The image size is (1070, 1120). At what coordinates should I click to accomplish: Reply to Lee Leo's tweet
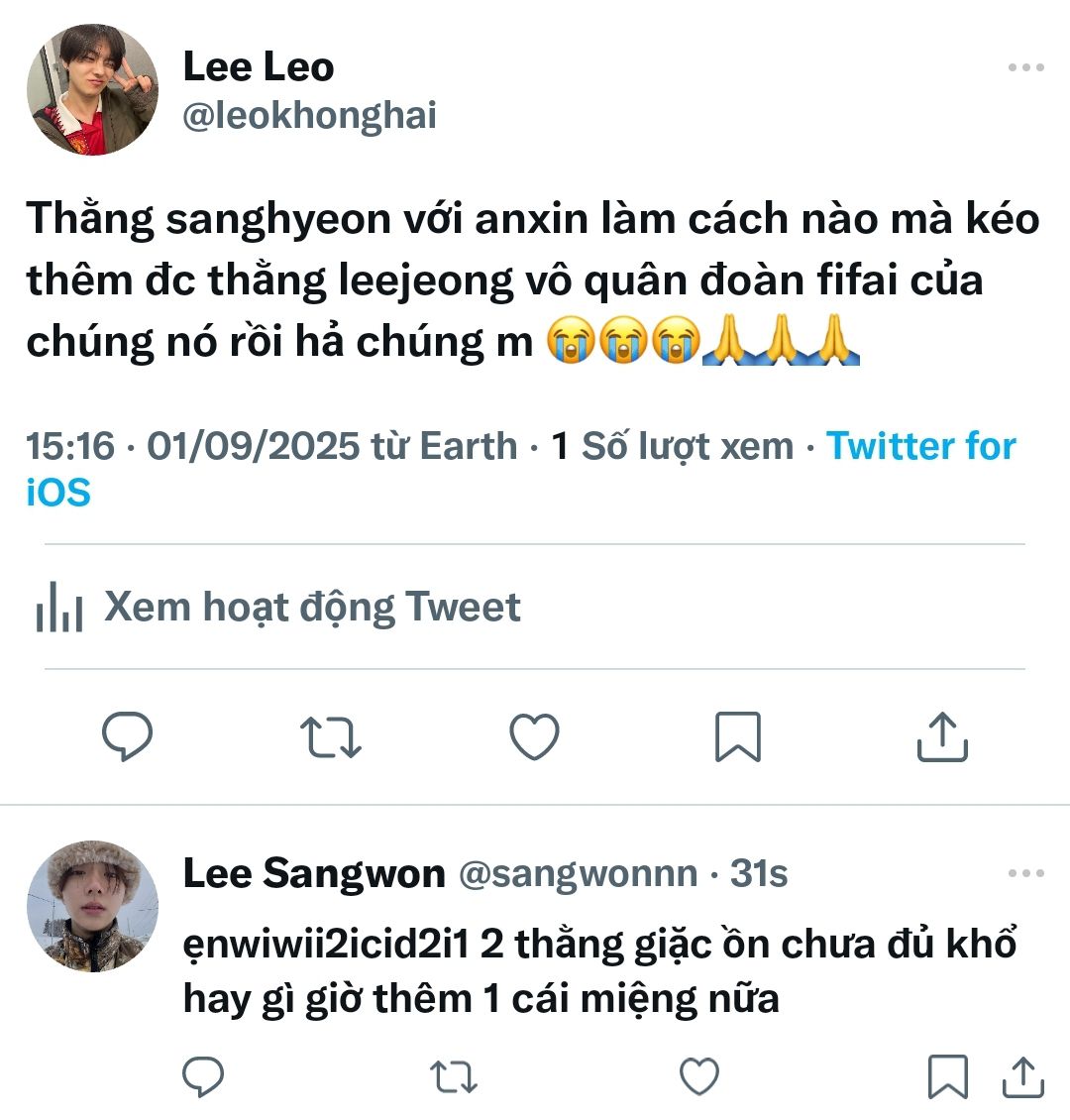pyautogui.click(x=128, y=737)
